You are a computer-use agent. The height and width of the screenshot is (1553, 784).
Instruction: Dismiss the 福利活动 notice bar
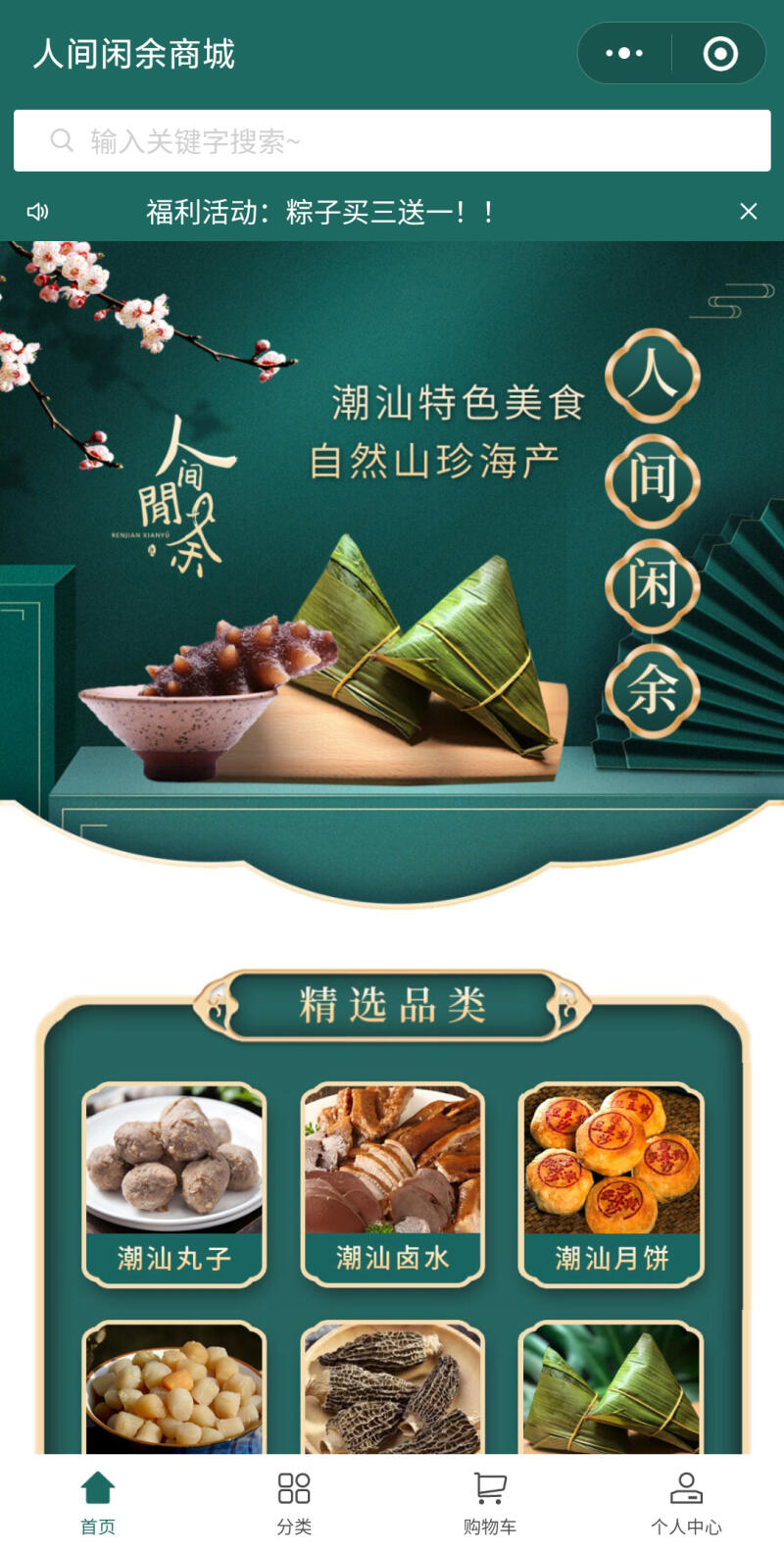click(x=749, y=212)
